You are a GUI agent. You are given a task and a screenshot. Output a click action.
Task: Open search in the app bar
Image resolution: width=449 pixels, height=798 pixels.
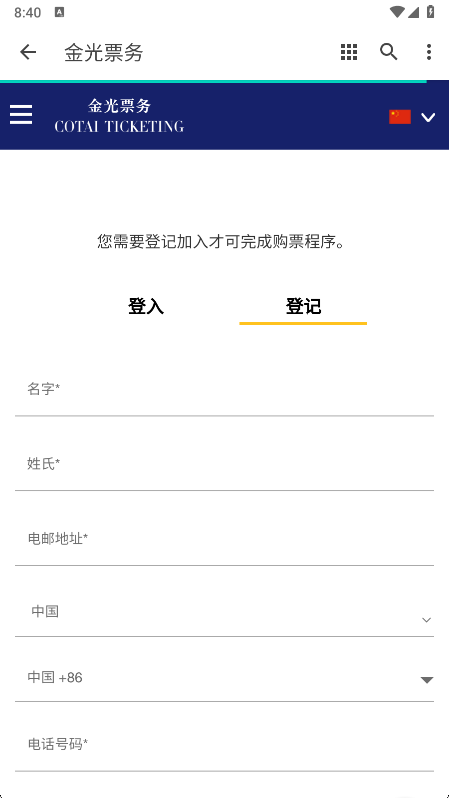click(389, 52)
